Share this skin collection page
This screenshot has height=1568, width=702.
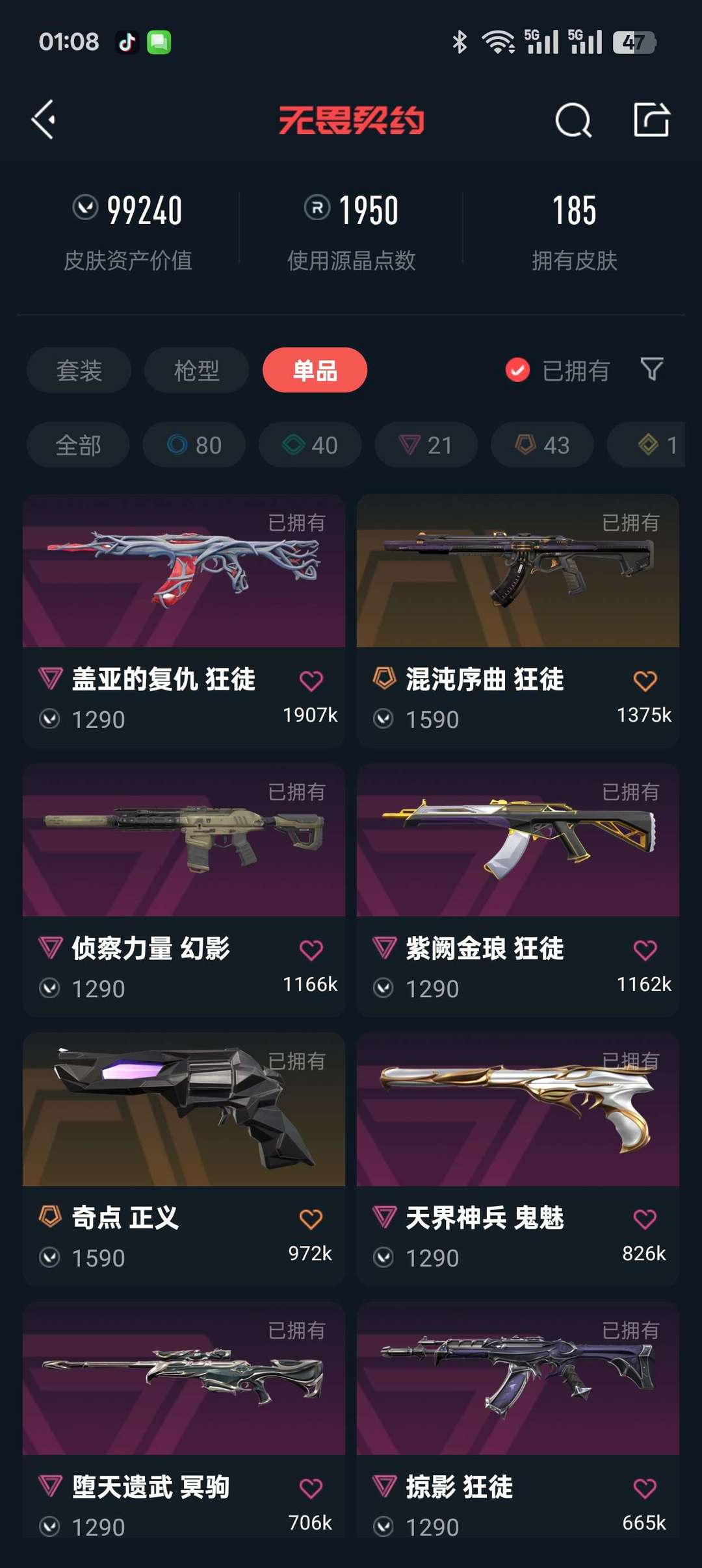(651, 120)
